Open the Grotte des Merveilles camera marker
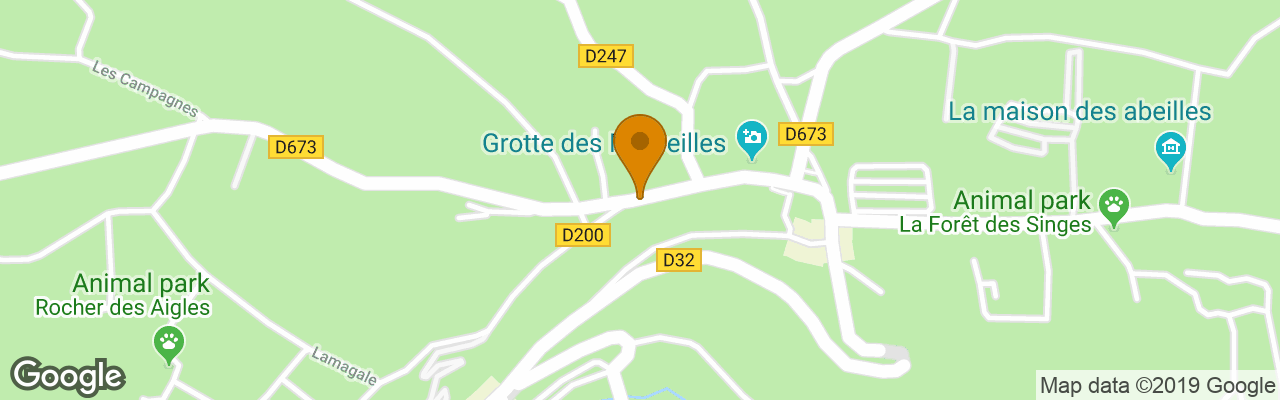 tap(752, 137)
